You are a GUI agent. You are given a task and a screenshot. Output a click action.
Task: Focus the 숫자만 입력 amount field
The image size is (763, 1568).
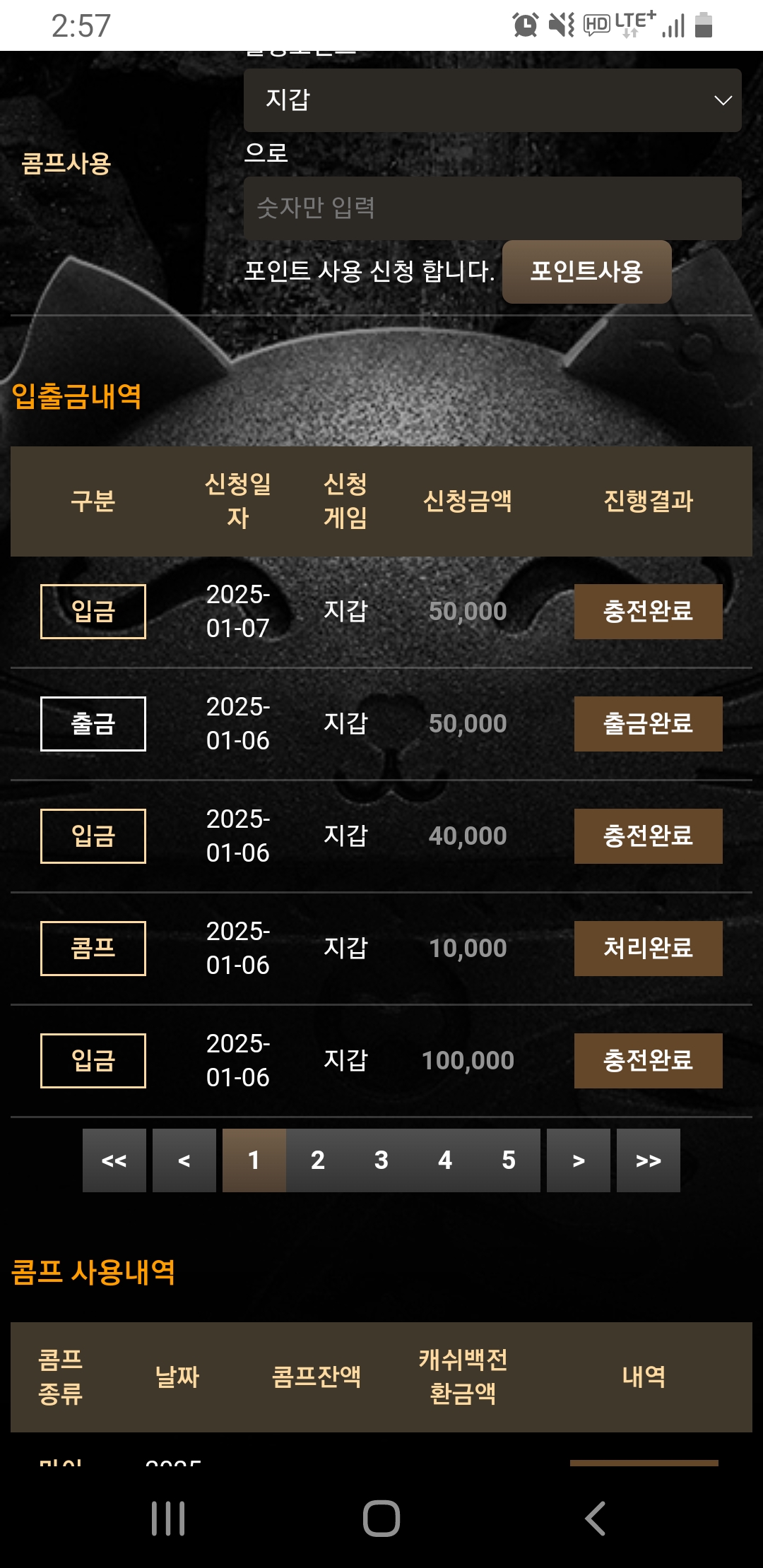pos(492,208)
